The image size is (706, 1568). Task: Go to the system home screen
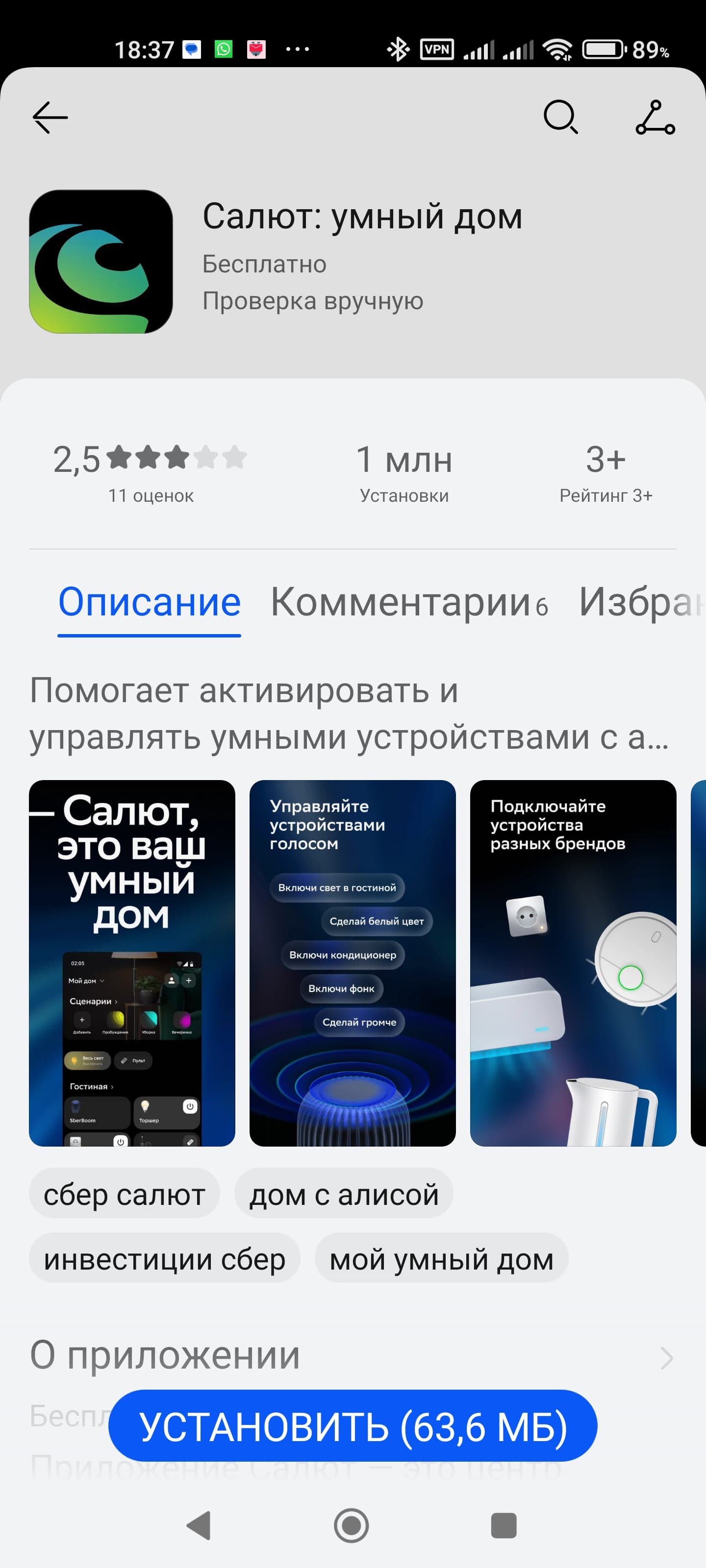352,1525
